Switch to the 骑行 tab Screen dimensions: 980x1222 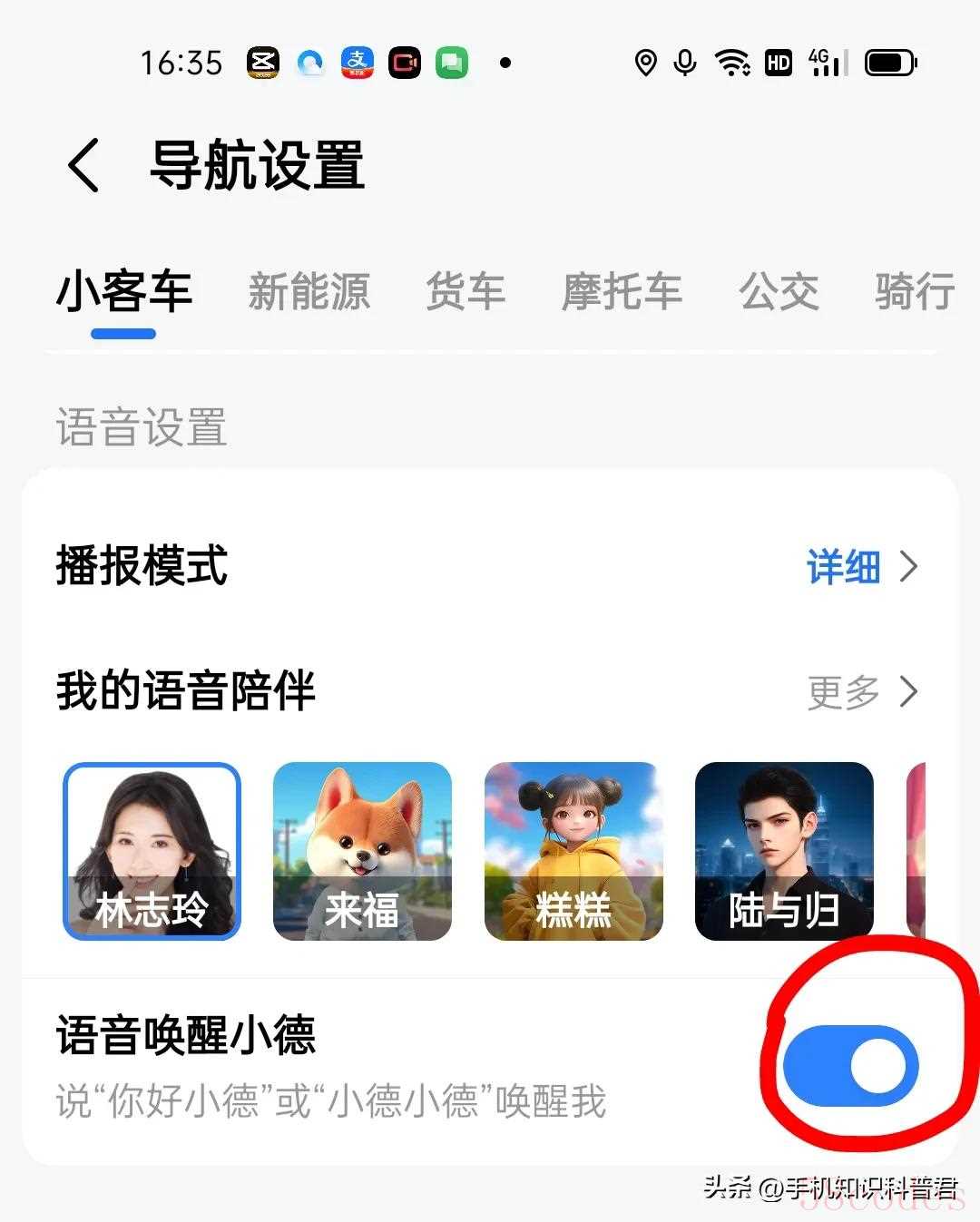[x=914, y=292]
